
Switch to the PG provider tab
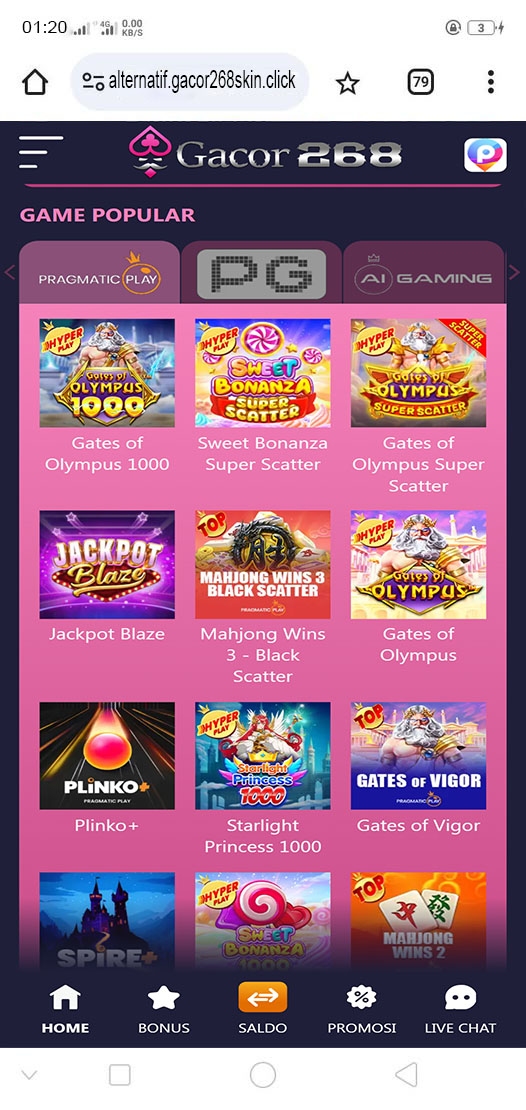[261, 273]
